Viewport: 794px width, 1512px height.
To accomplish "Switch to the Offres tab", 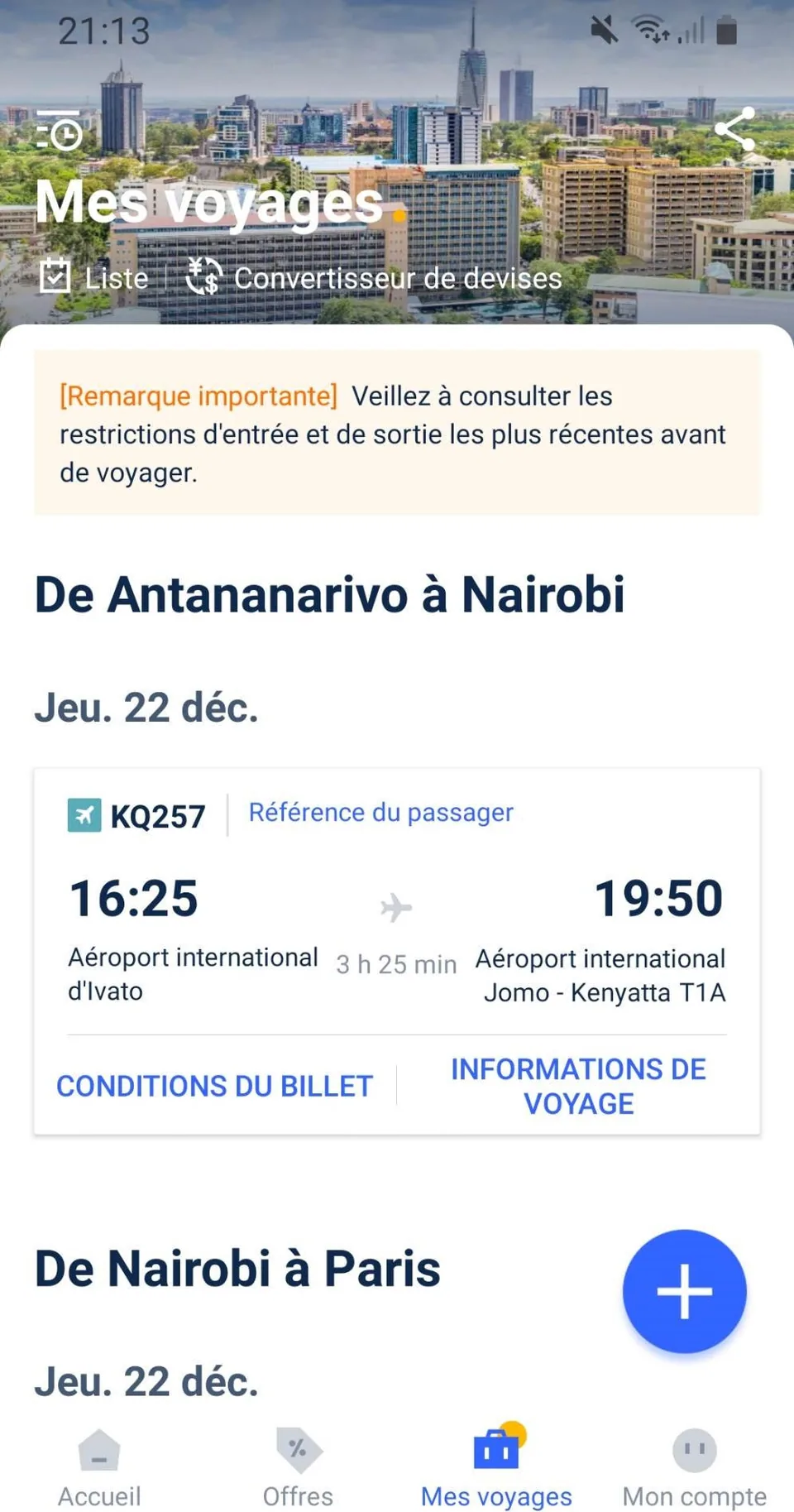I will pos(298,1468).
